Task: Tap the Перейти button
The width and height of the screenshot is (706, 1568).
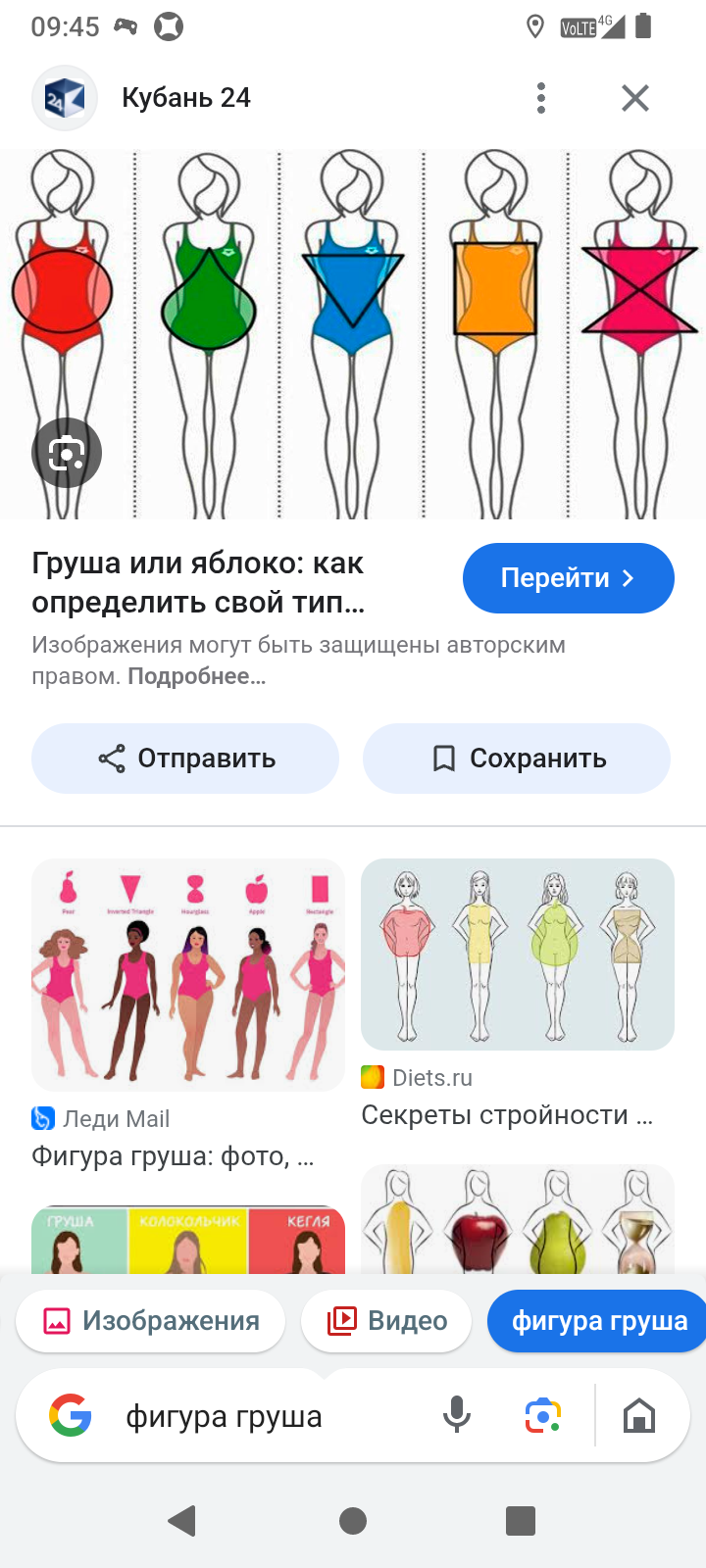Action: (x=568, y=578)
